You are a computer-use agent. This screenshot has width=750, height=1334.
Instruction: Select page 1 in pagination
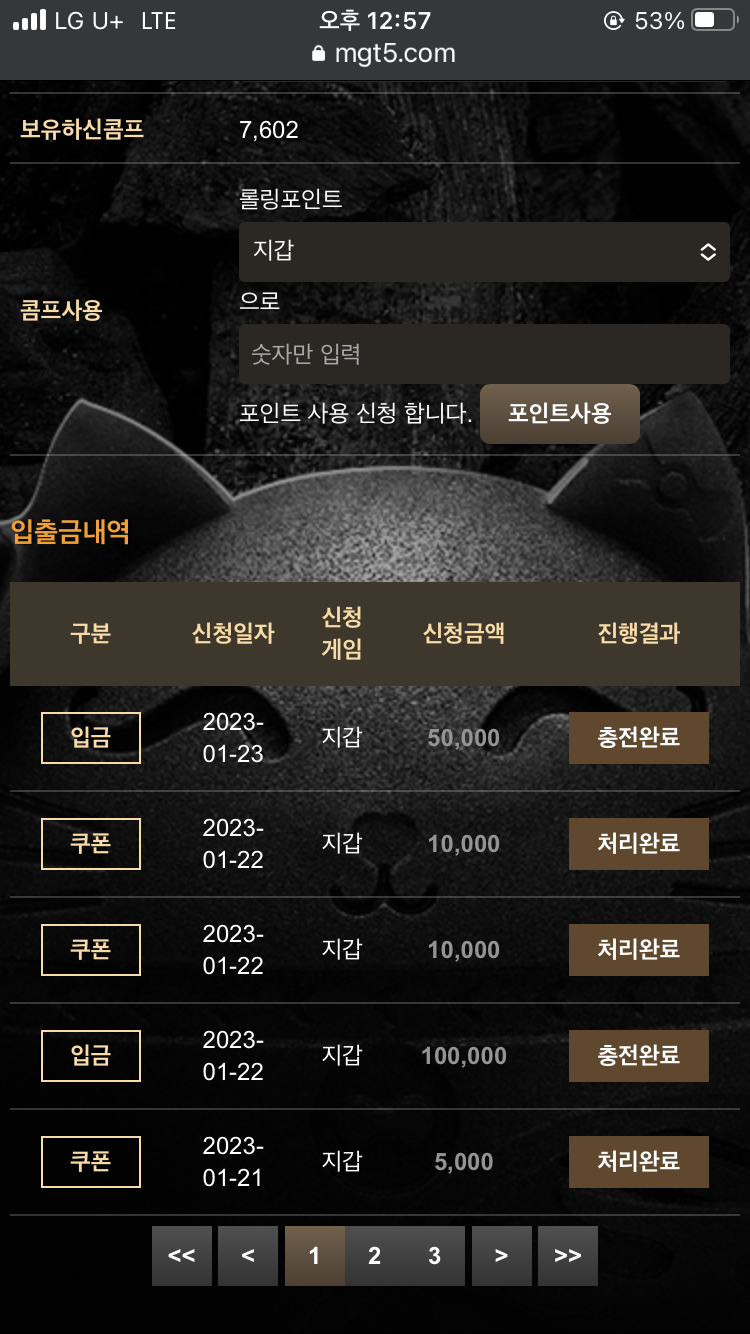click(x=315, y=1256)
